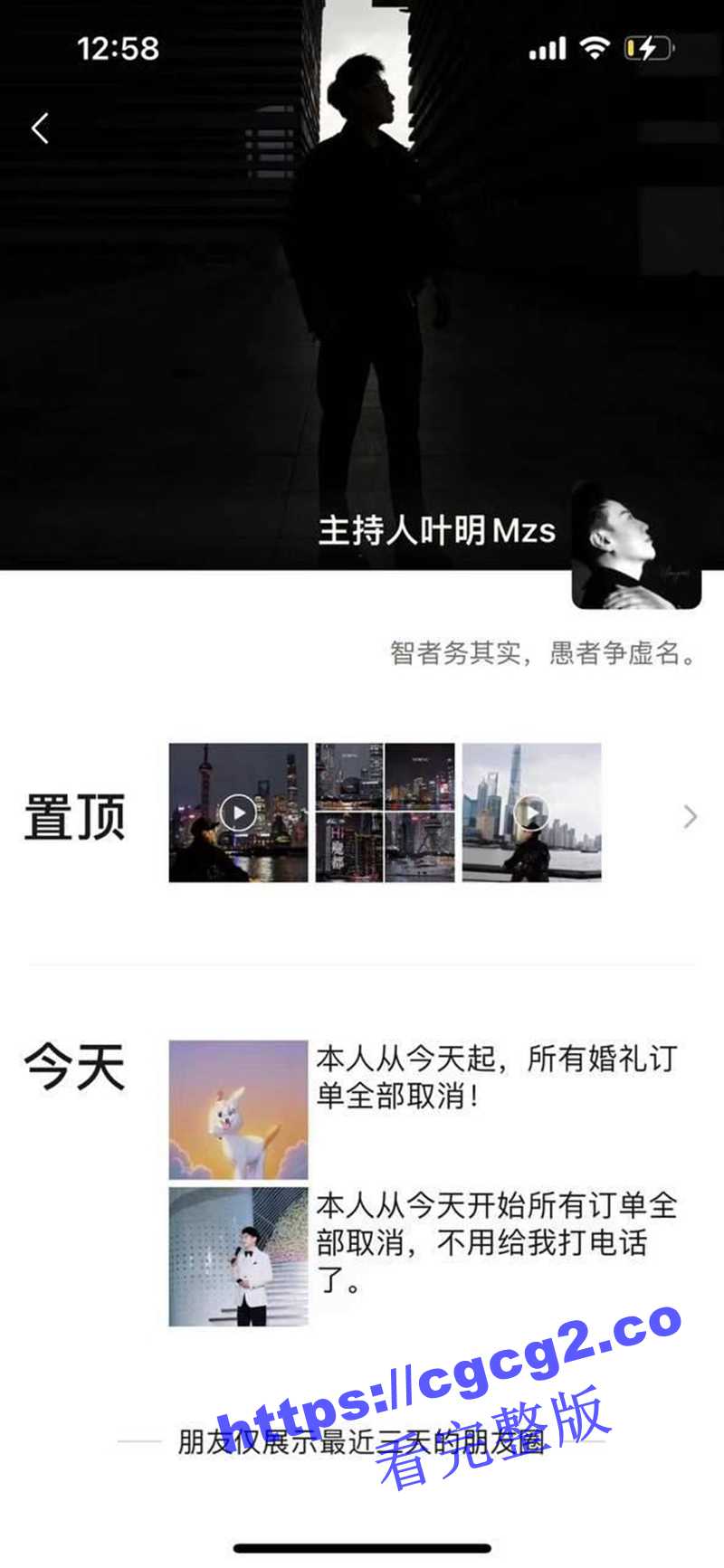Open profile avatar of 主持人叶明Mzs

(x=636, y=545)
